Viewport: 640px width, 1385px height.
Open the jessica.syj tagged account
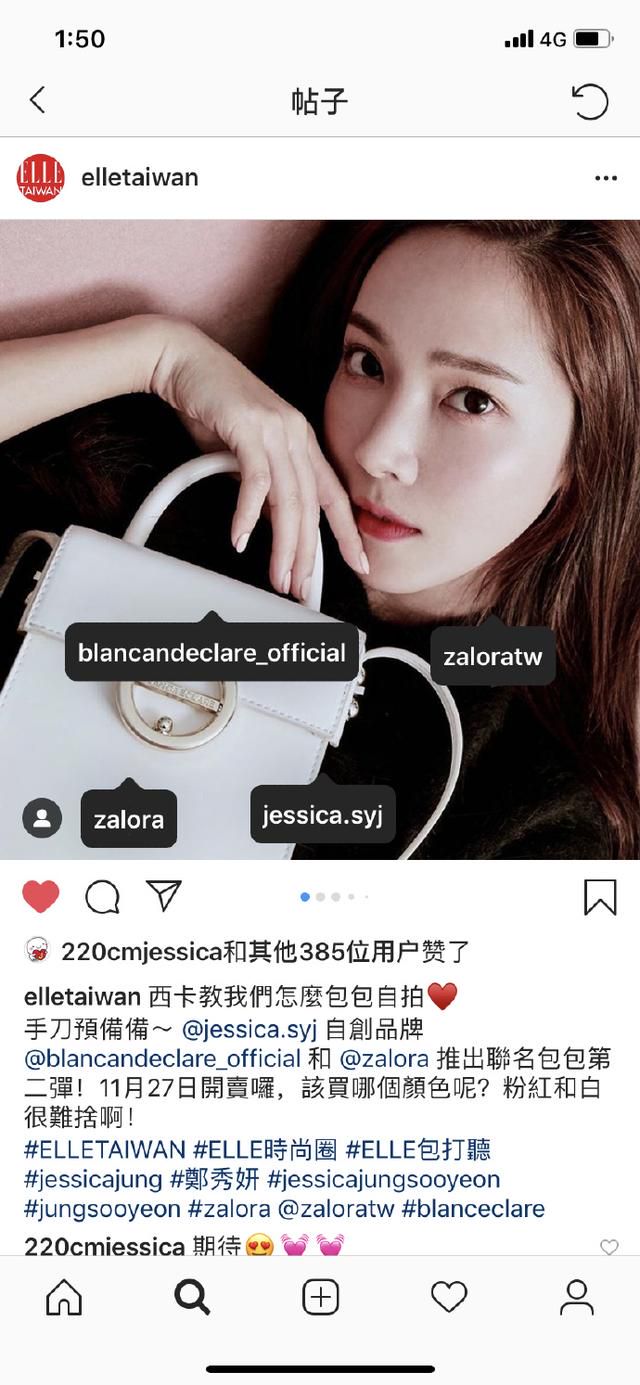[322, 815]
